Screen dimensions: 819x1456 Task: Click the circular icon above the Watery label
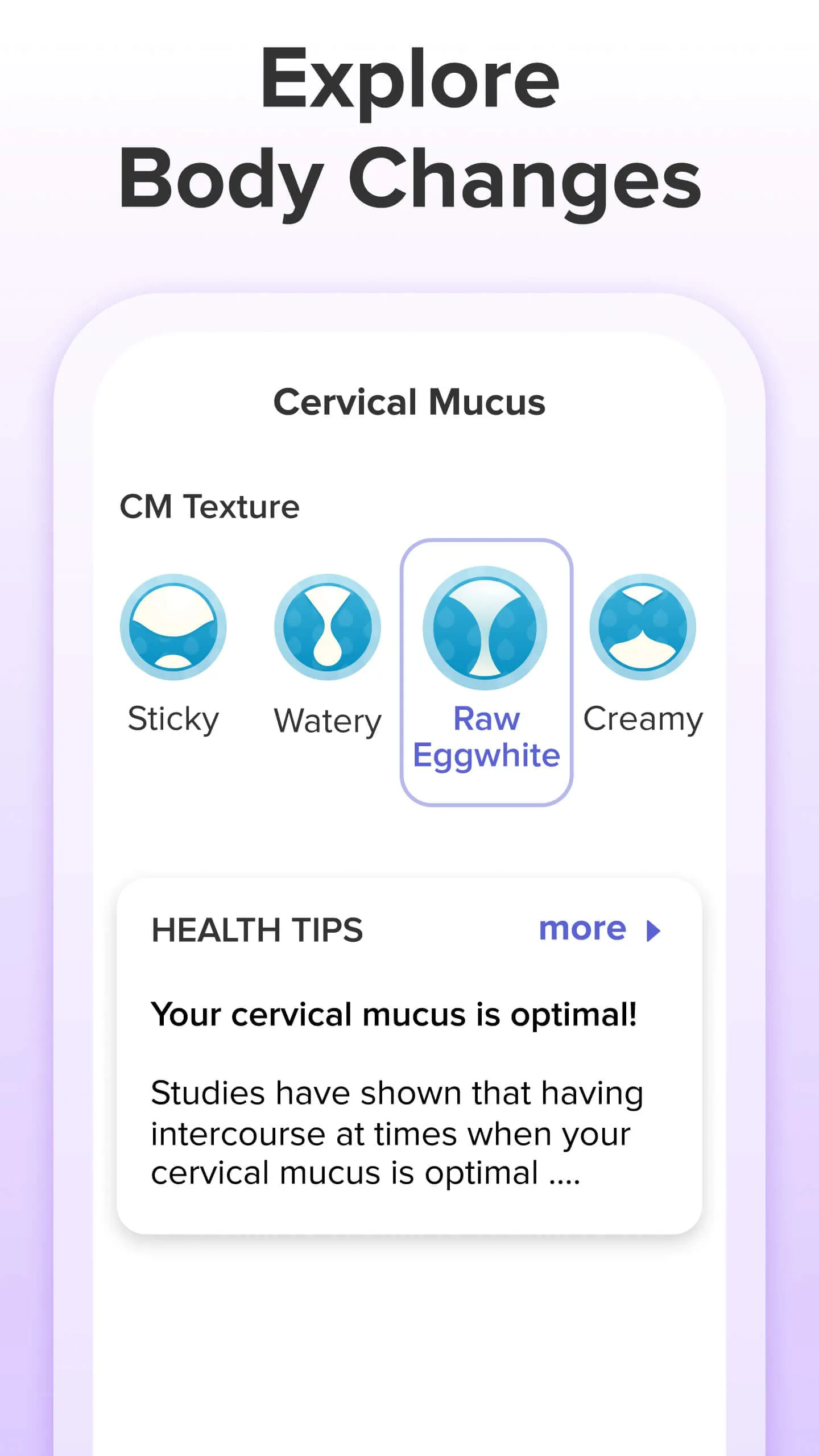(328, 628)
